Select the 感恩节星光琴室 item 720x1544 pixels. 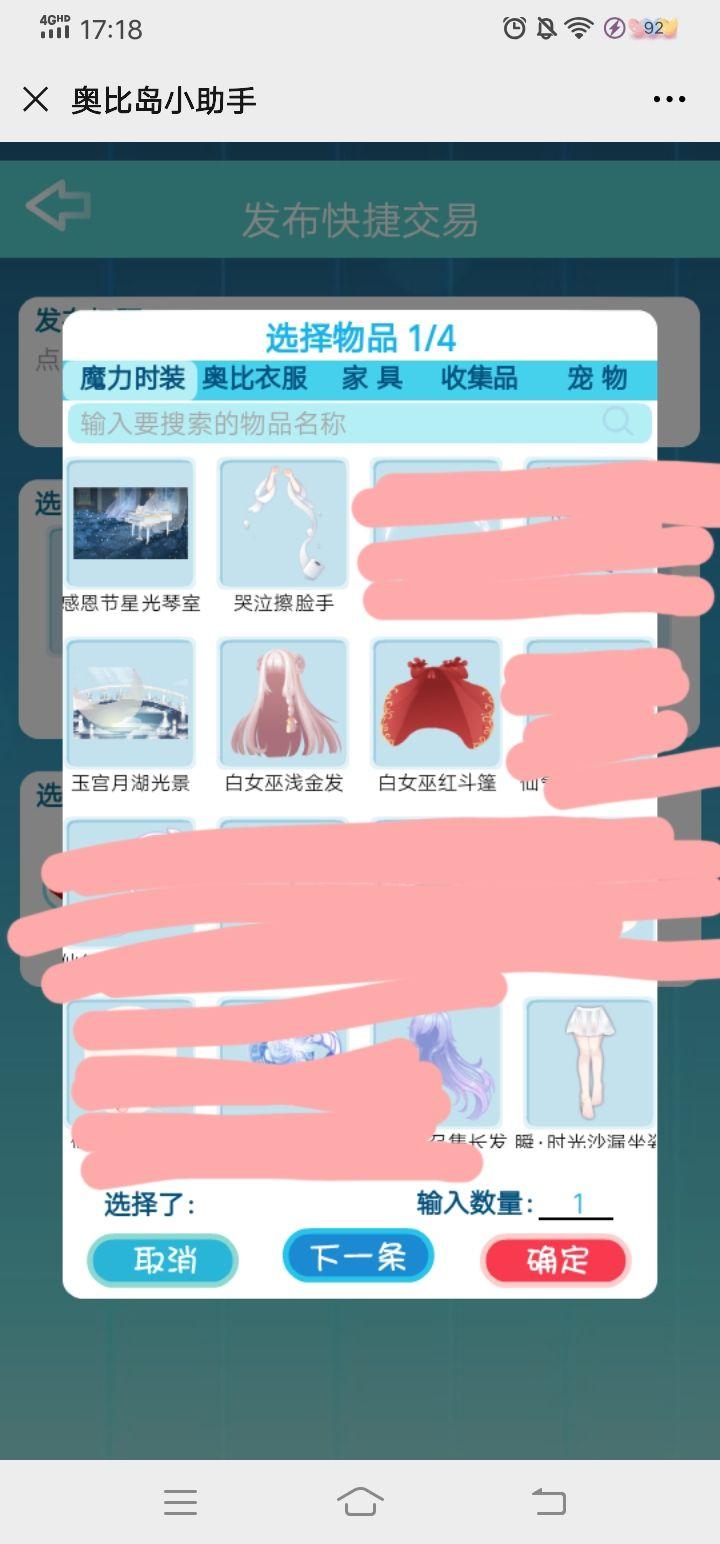click(x=130, y=523)
